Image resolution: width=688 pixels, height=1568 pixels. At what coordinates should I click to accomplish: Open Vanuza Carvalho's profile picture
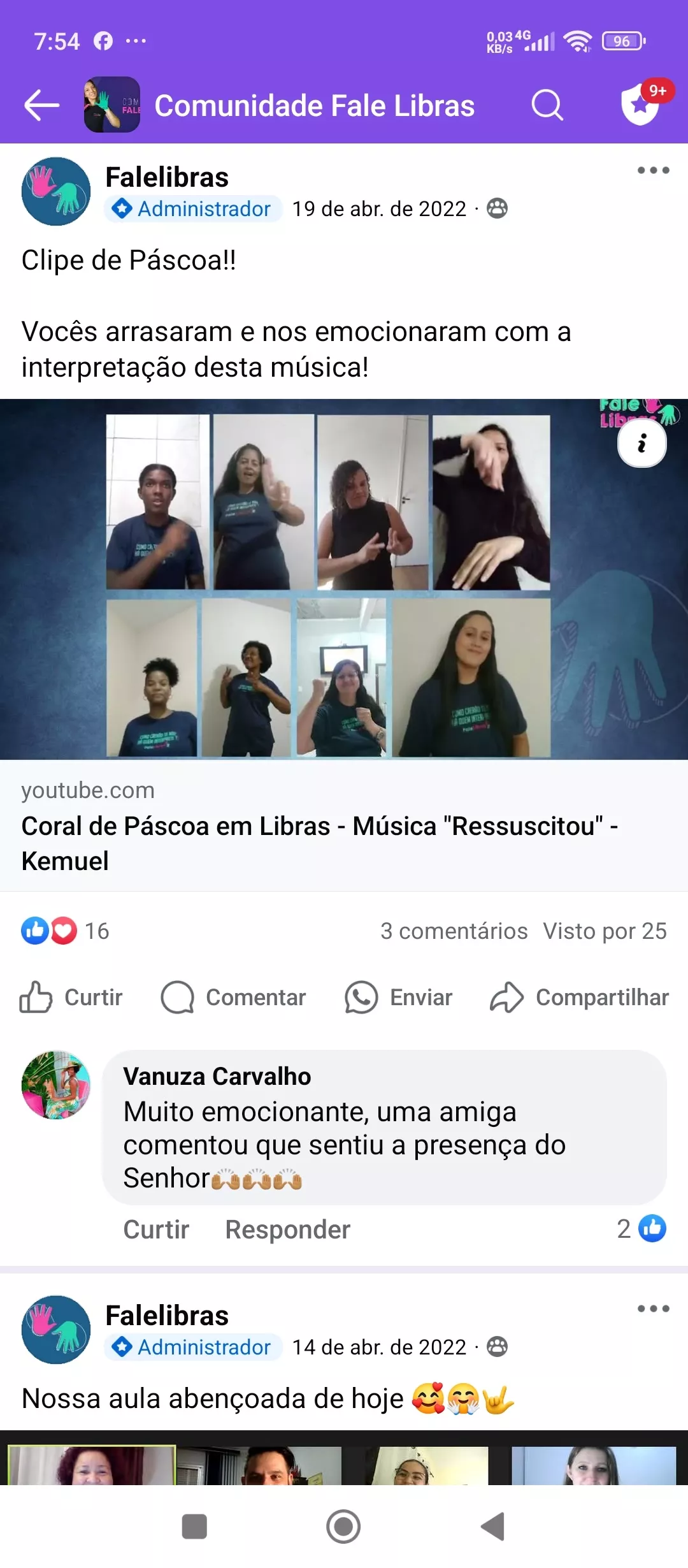coord(56,1085)
